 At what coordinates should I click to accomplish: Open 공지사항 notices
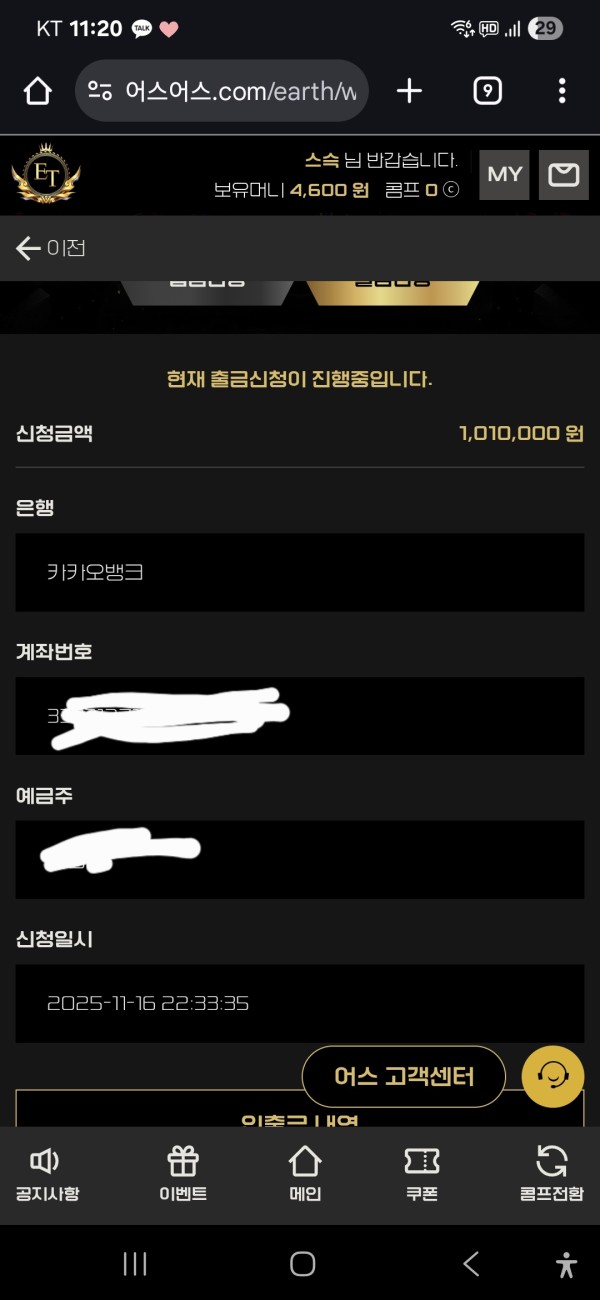click(x=47, y=1174)
